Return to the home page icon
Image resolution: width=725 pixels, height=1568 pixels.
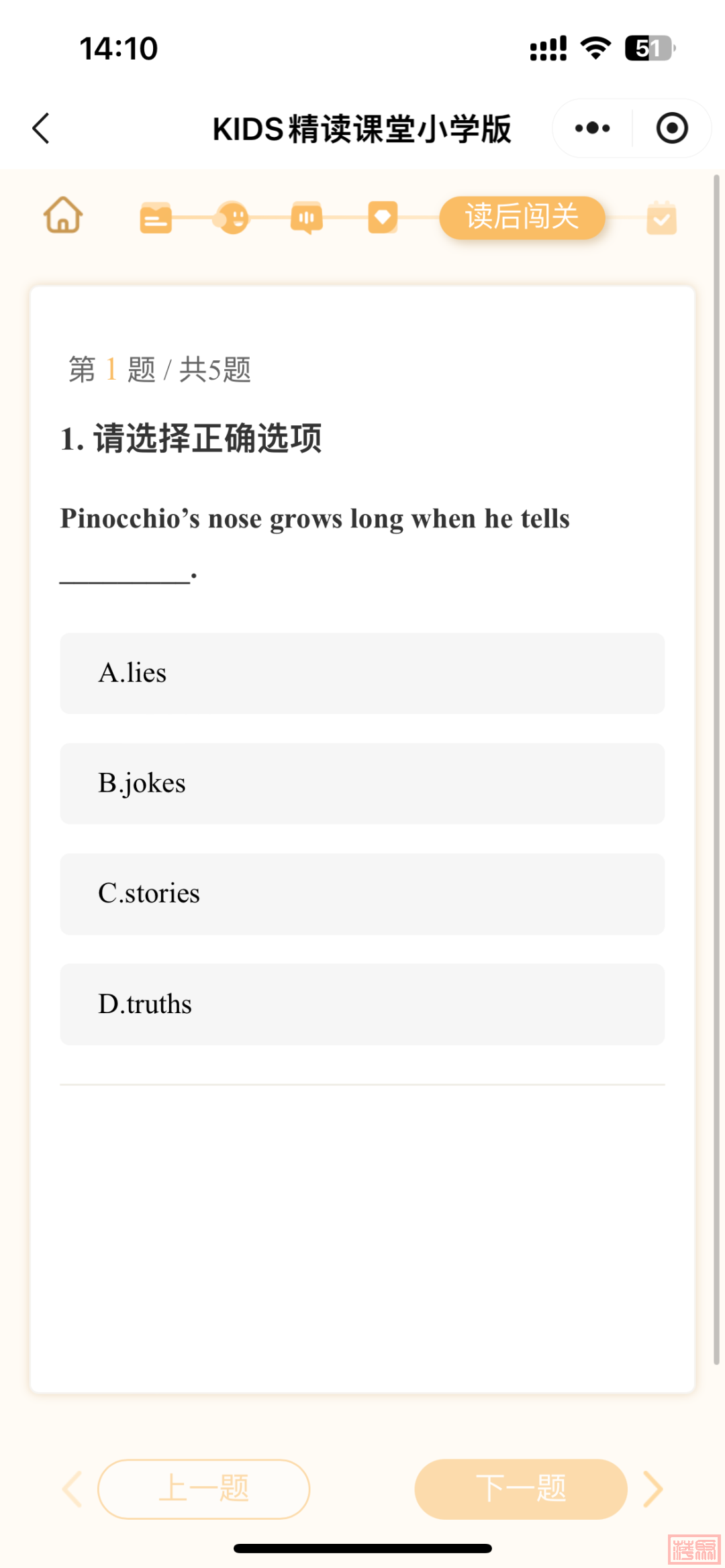63,215
